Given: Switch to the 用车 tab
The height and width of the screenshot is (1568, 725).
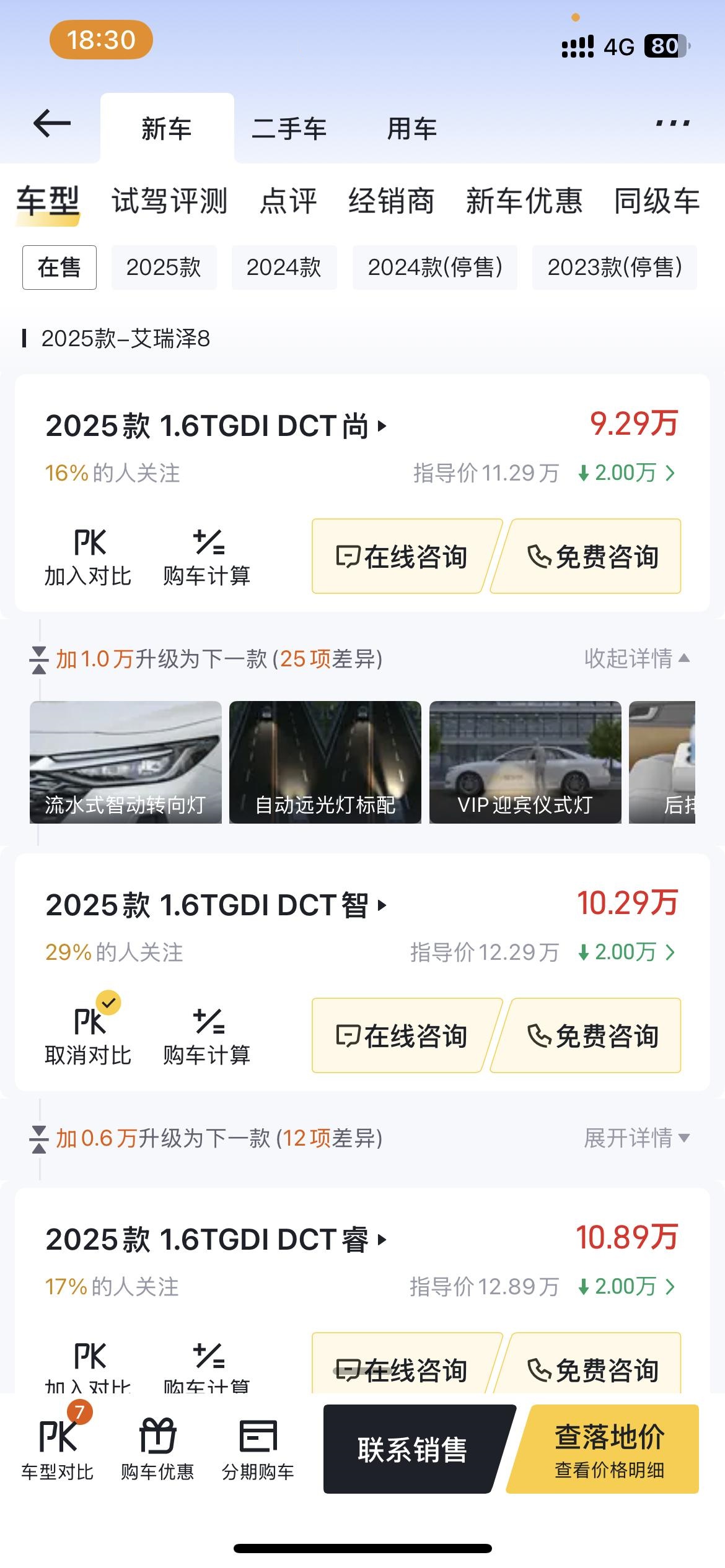Looking at the screenshot, I should (x=411, y=129).
